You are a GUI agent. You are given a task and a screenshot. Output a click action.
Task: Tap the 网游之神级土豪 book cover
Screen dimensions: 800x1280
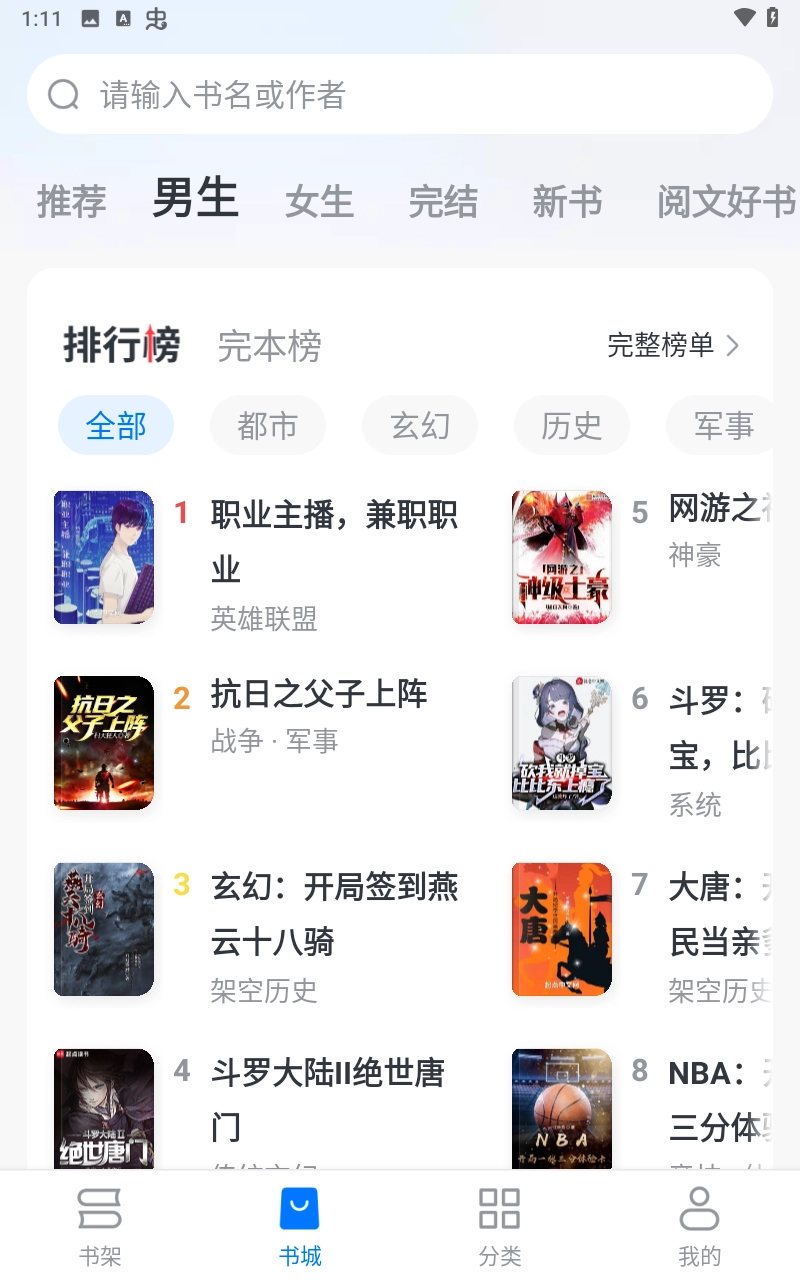pyautogui.click(x=561, y=557)
